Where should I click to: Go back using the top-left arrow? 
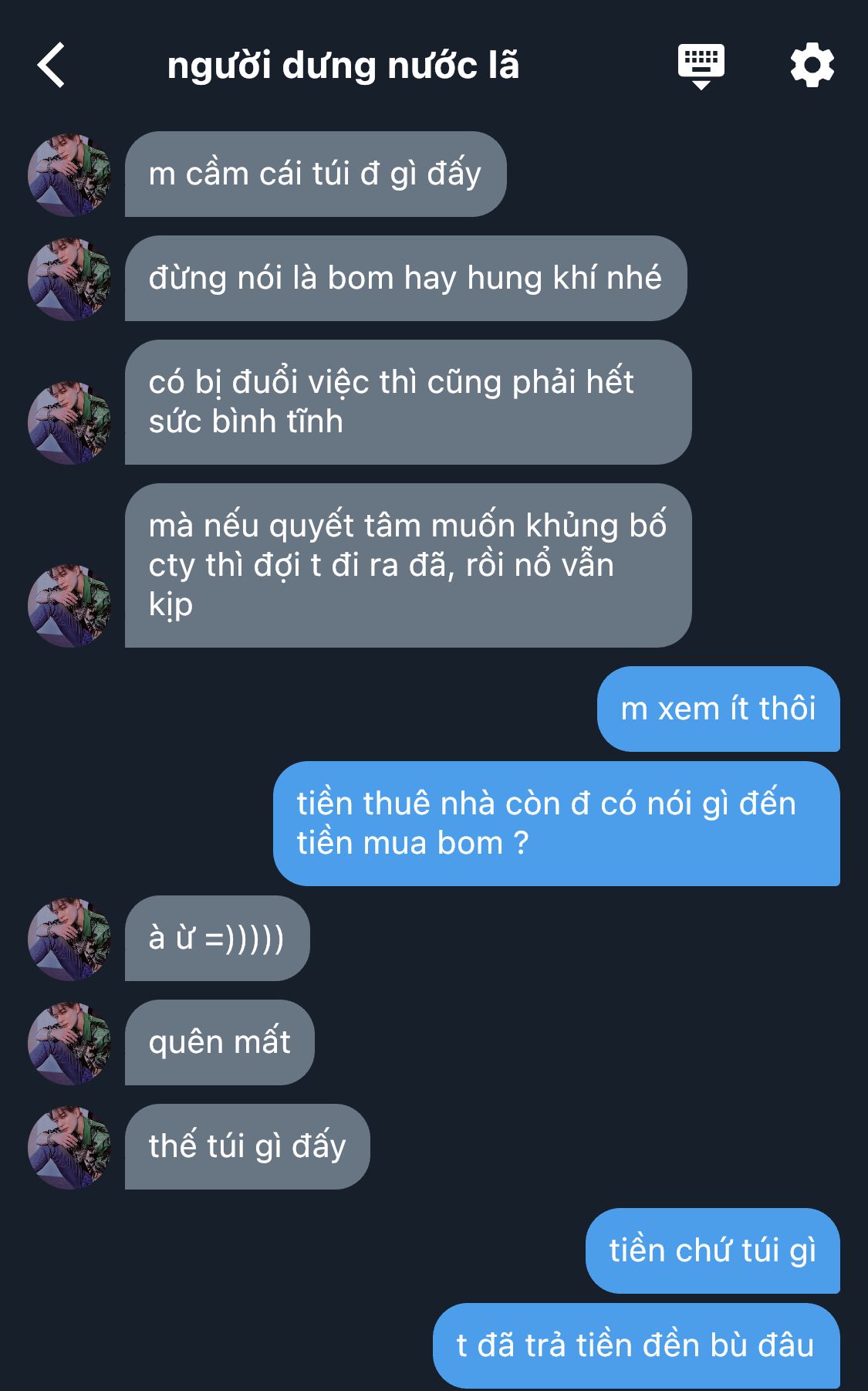click(51, 66)
